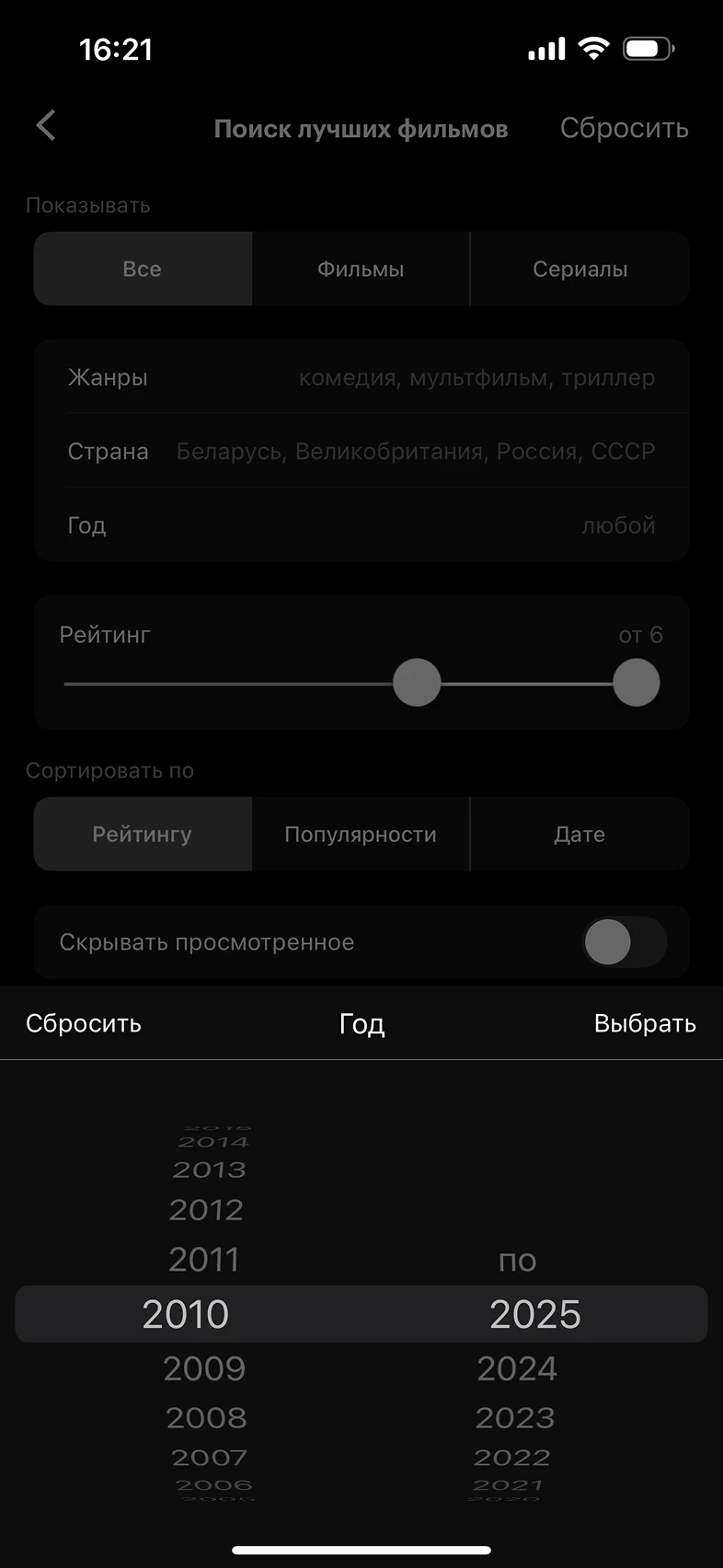Pick 2023 in the end year wheel
Screen dimensions: 723x1568
point(515,1418)
